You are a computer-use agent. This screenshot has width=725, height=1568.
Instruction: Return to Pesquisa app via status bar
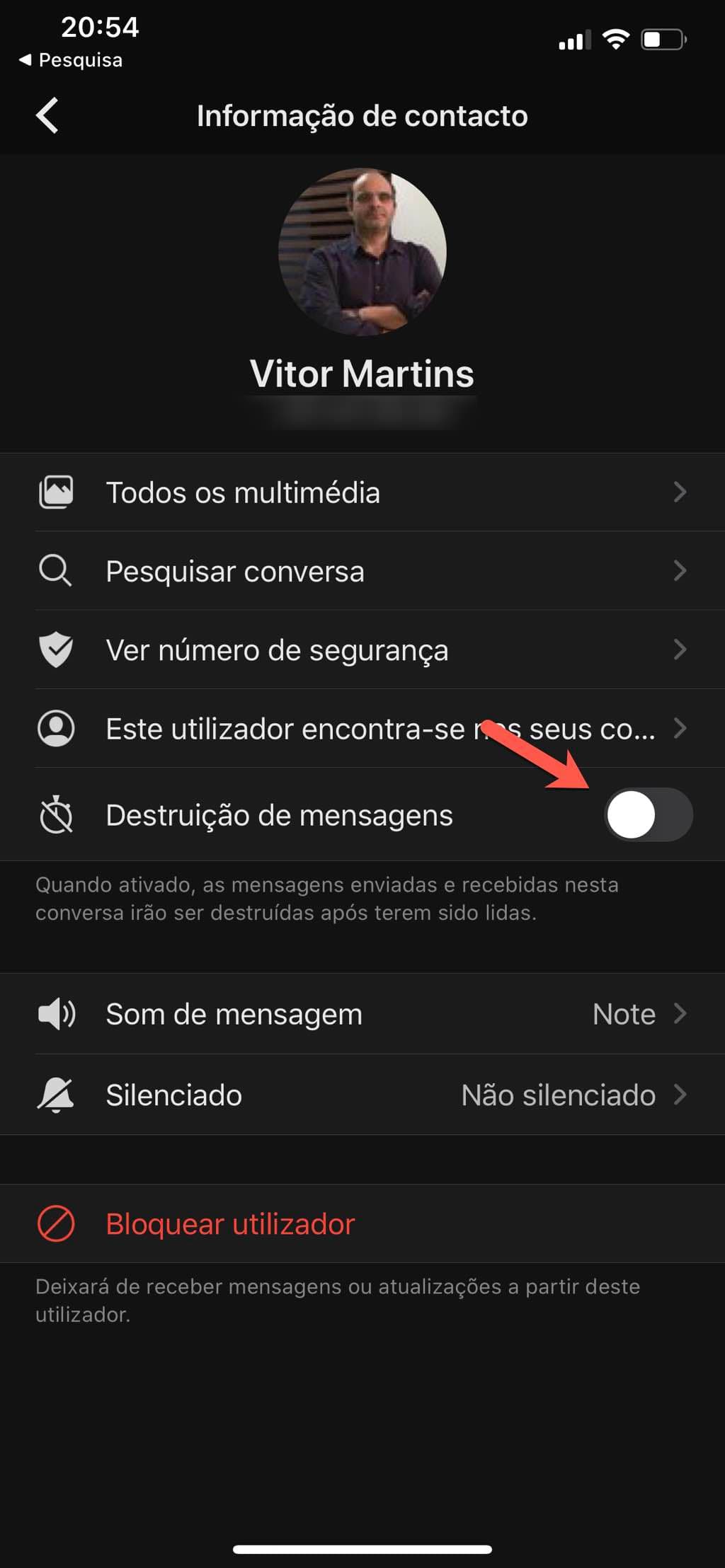[x=71, y=60]
